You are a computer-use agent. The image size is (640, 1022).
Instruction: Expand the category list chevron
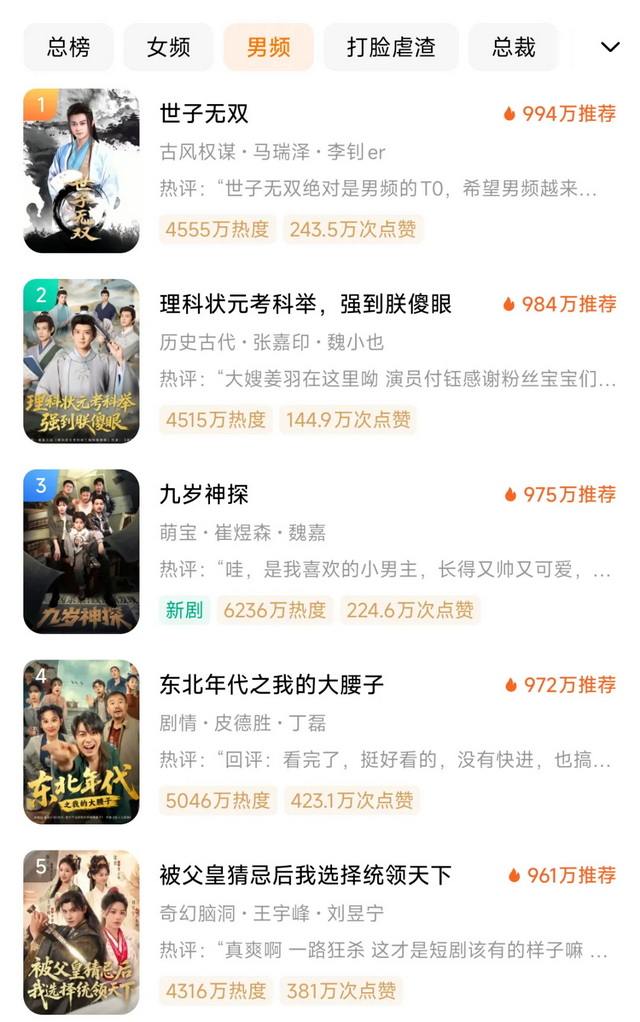pyautogui.click(x=609, y=47)
